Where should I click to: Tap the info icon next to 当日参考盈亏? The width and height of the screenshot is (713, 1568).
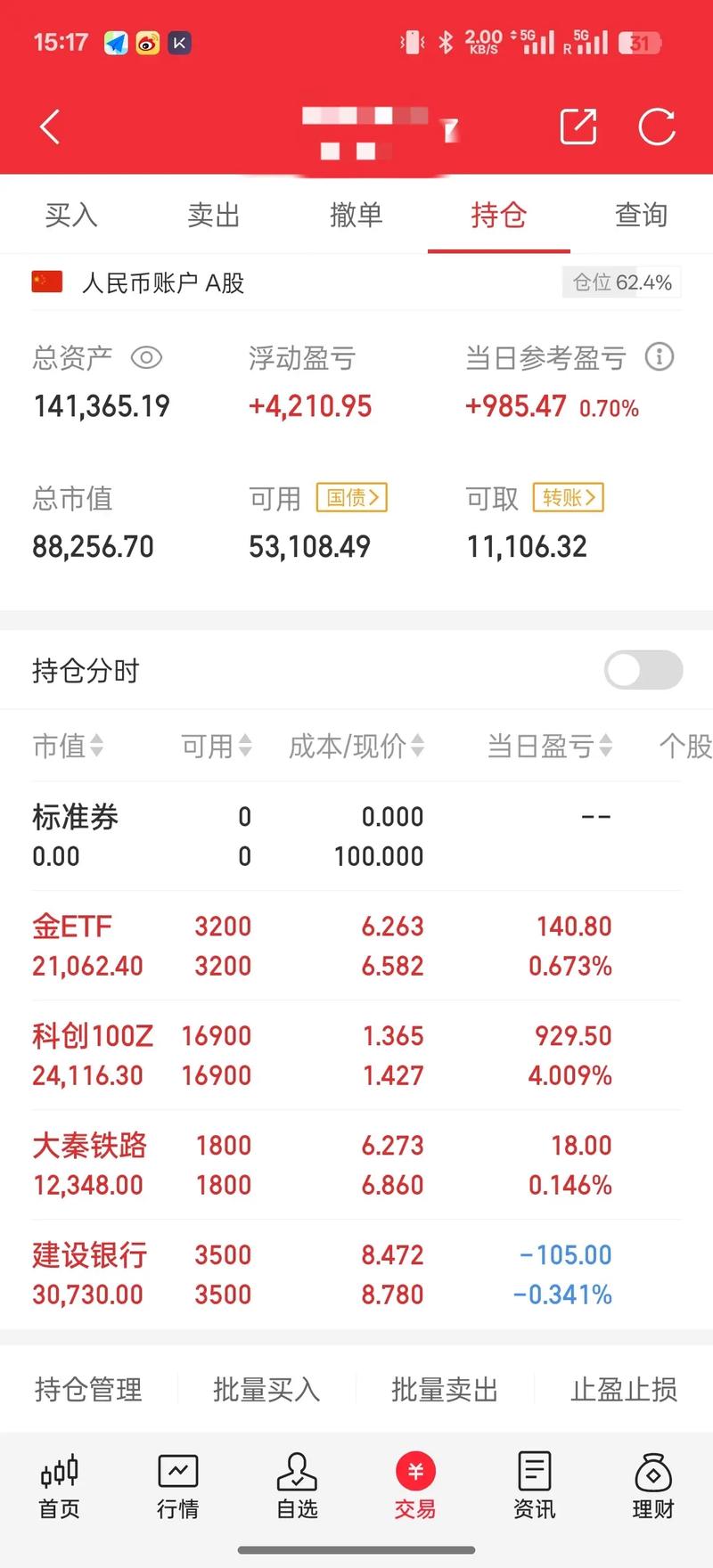[x=660, y=356]
